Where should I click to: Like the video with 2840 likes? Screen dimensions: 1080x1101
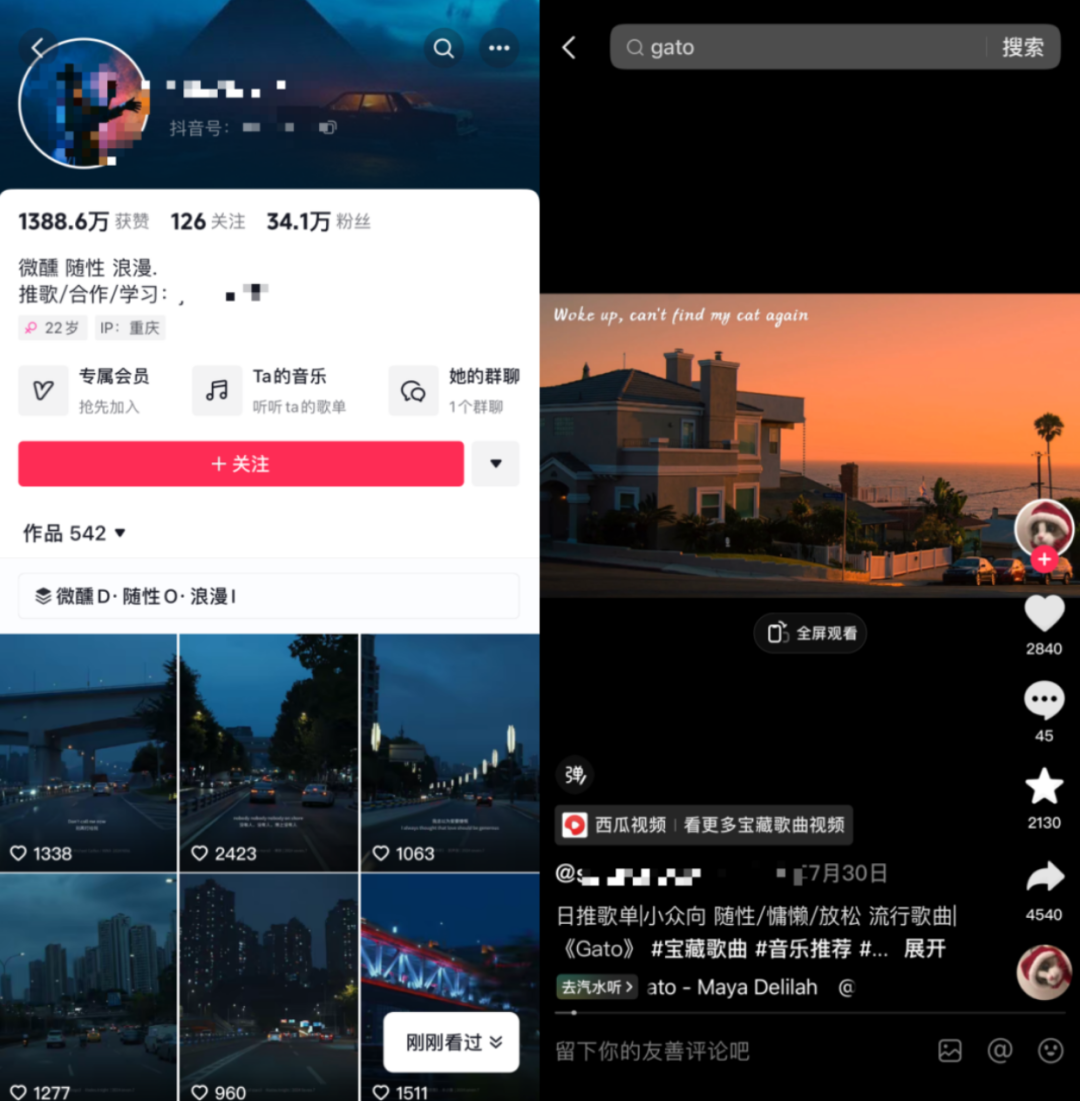coord(1044,613)
